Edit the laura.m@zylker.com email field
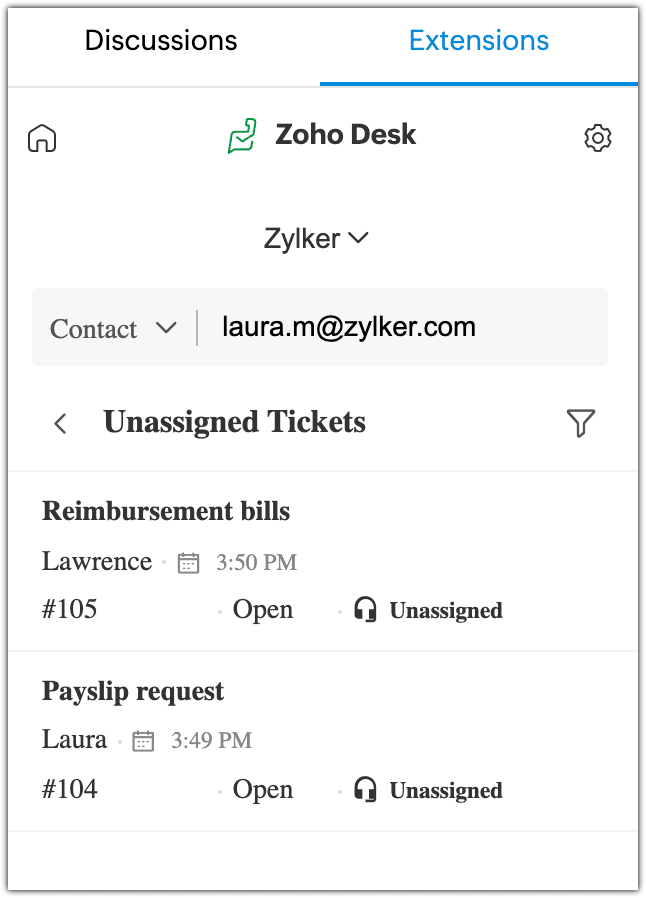The width and height of the screenshot is (646, 898). (400, 327)
